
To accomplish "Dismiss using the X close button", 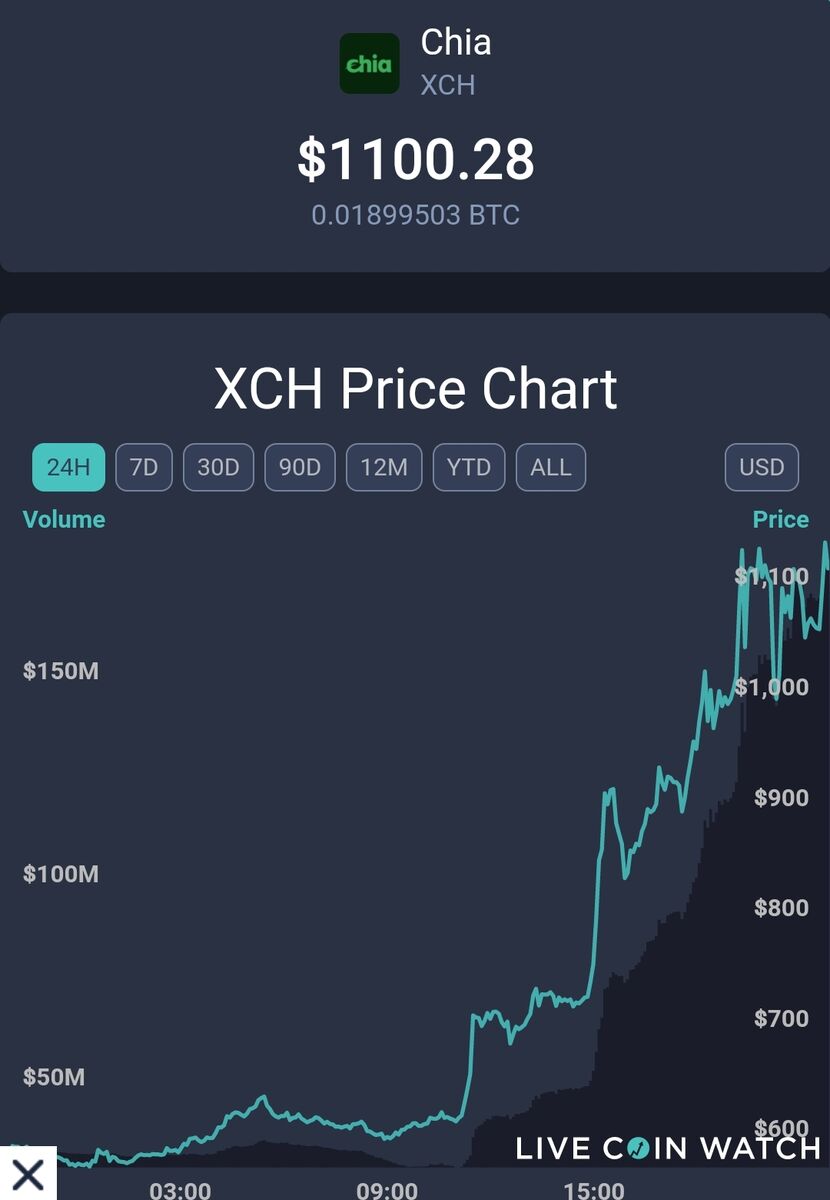I will pos(28,1174).
